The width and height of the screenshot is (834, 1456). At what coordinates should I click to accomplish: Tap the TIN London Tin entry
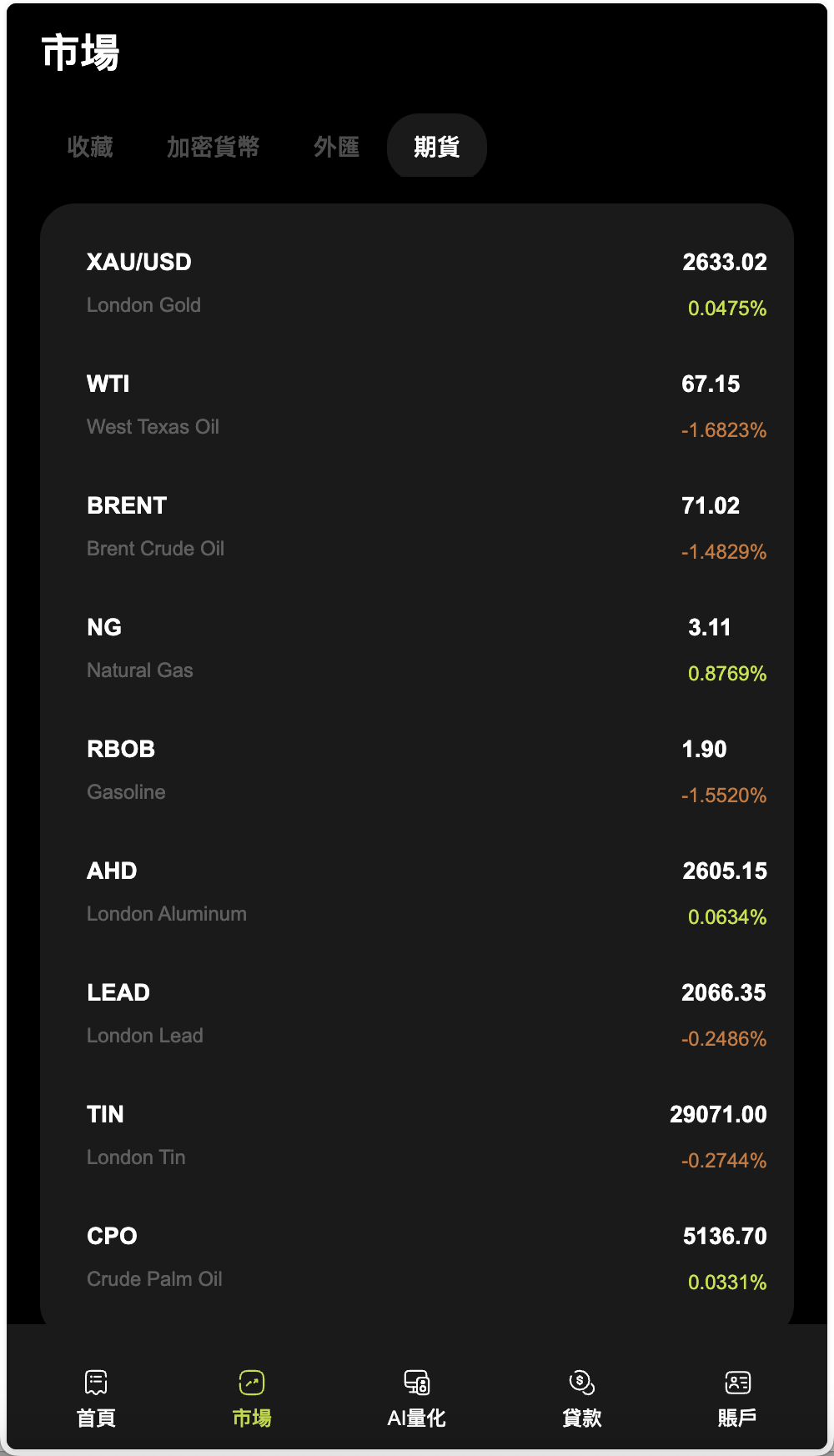point(417,1134)
